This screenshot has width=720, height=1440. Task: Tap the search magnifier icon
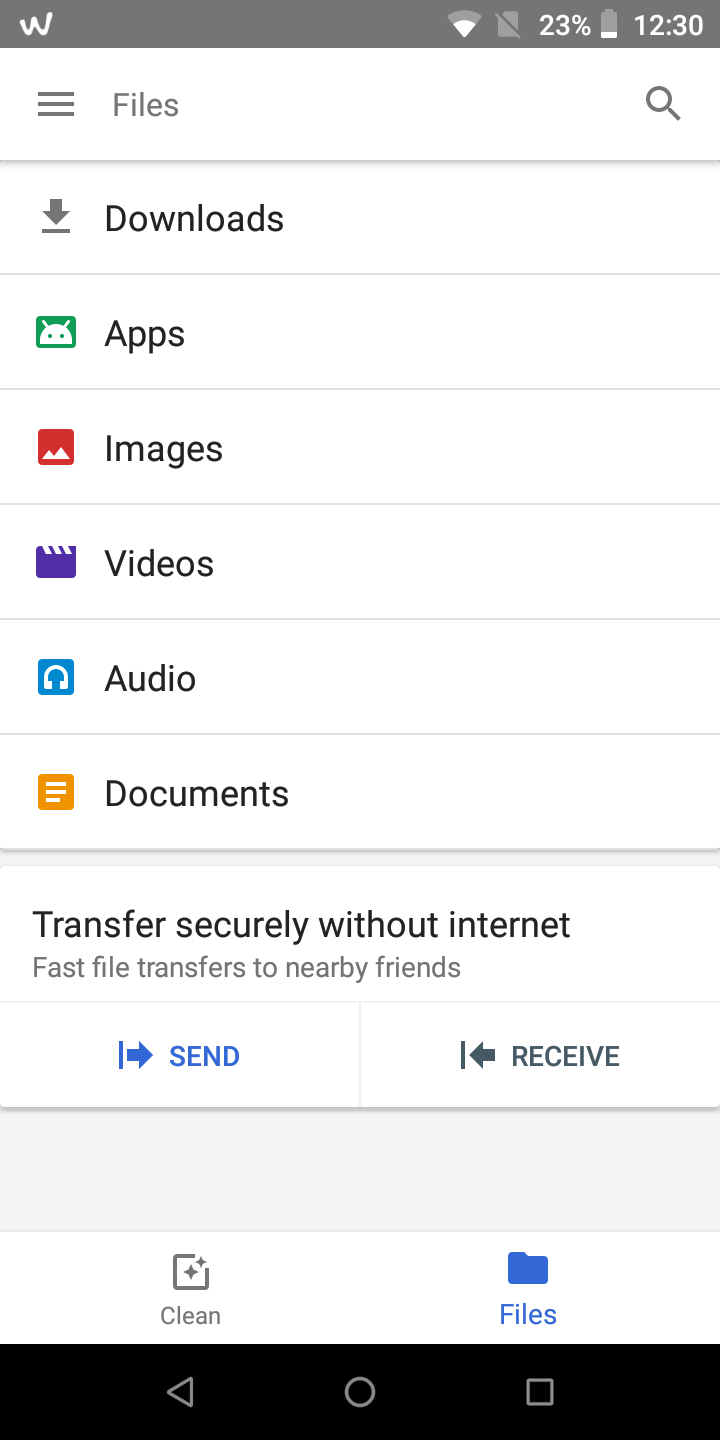coord(663,104)
